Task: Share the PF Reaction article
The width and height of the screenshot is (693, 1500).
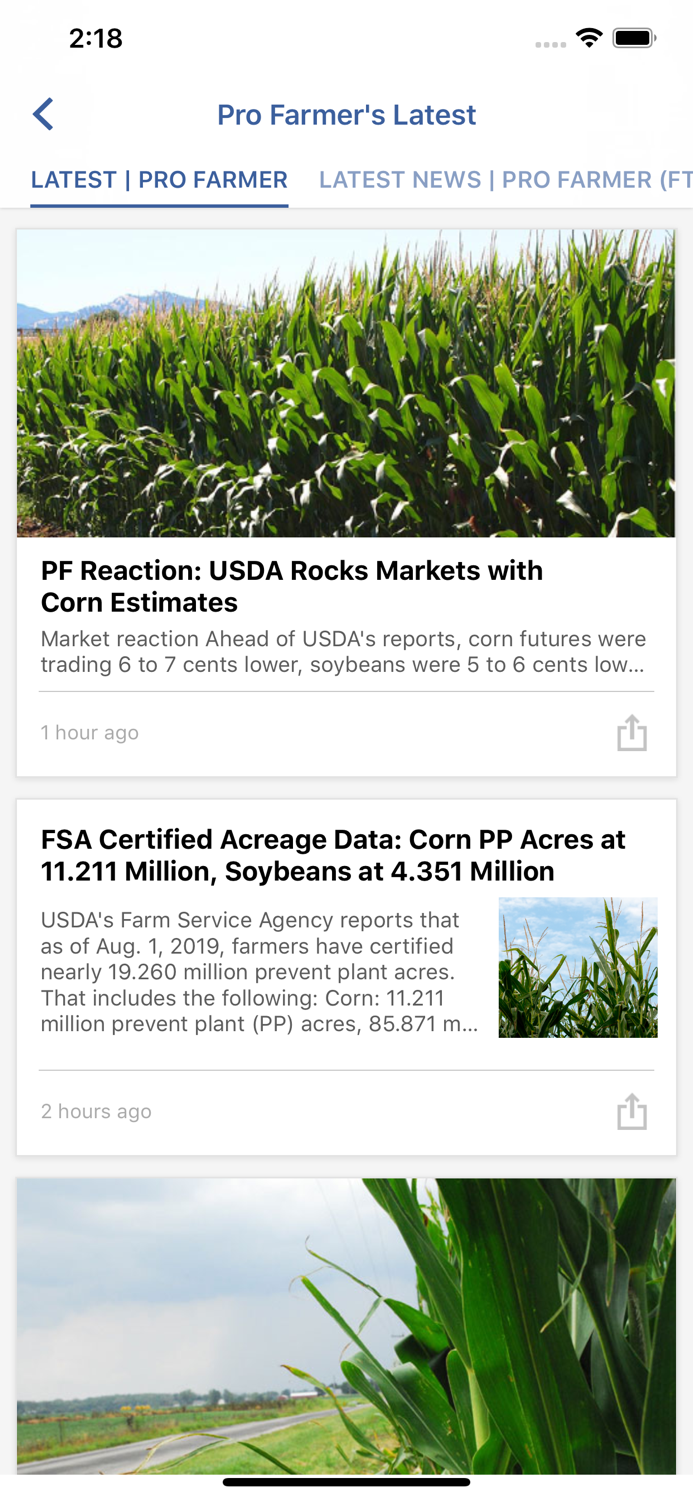Action: 631,733
